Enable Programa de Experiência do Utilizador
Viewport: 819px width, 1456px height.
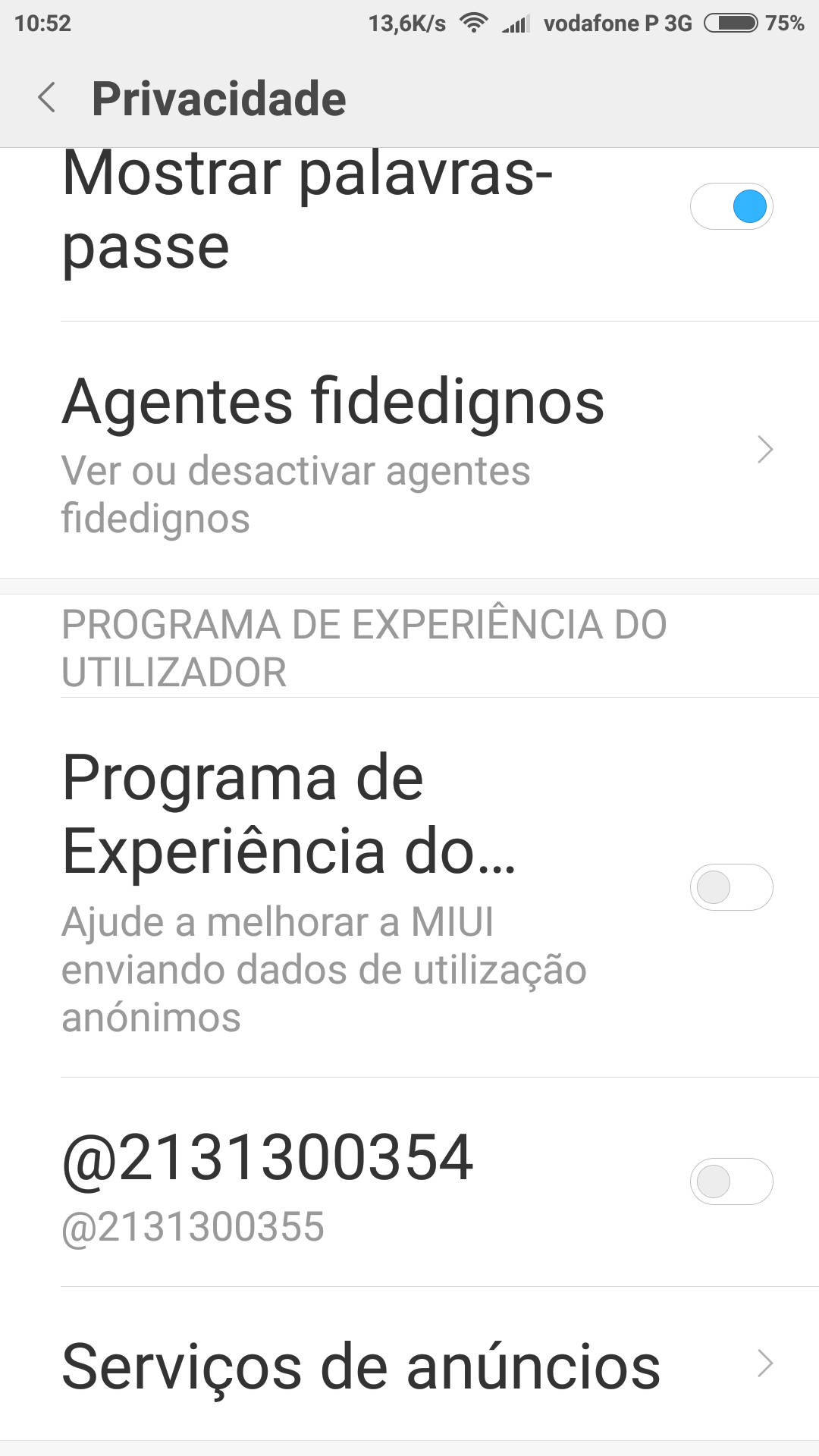(x=731, y=887)
